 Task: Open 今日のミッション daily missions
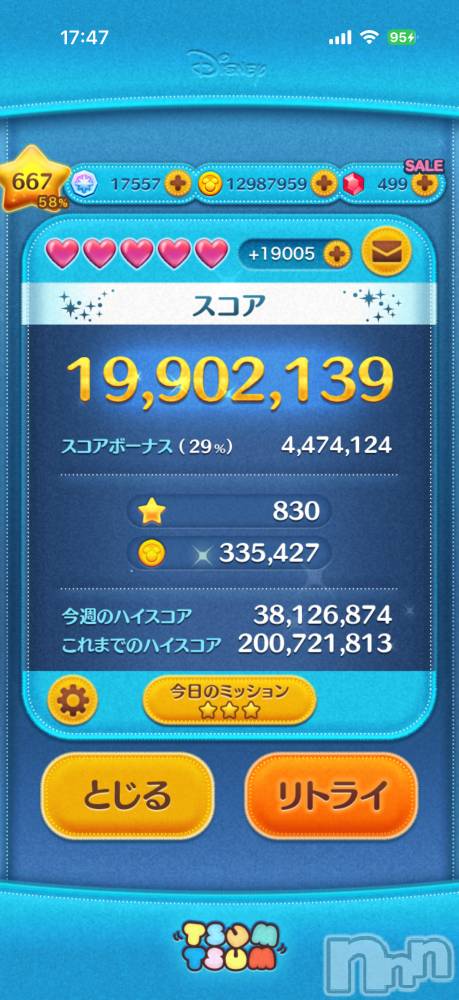pyautogui.click(x=230, y=700)
